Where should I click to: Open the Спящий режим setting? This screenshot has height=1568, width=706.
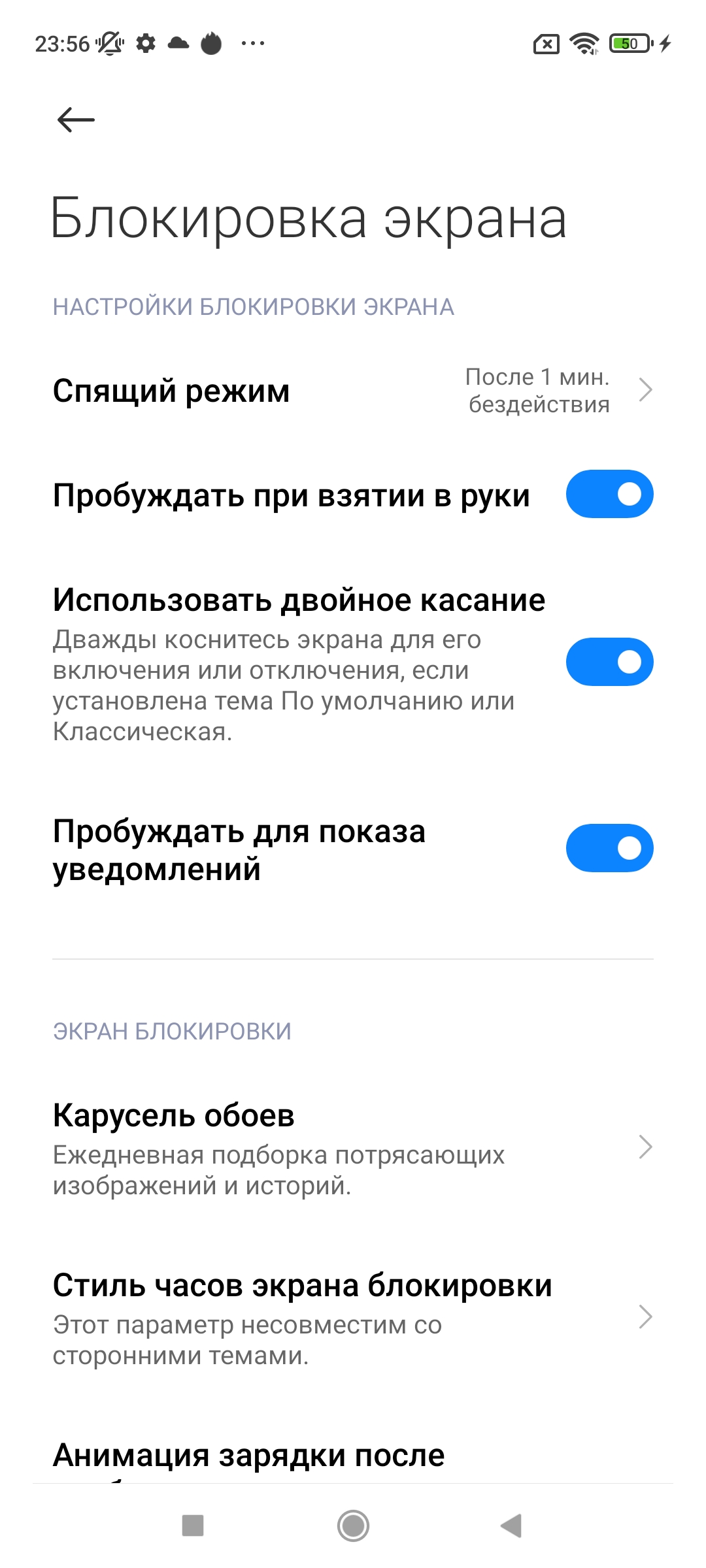[353, 391]
